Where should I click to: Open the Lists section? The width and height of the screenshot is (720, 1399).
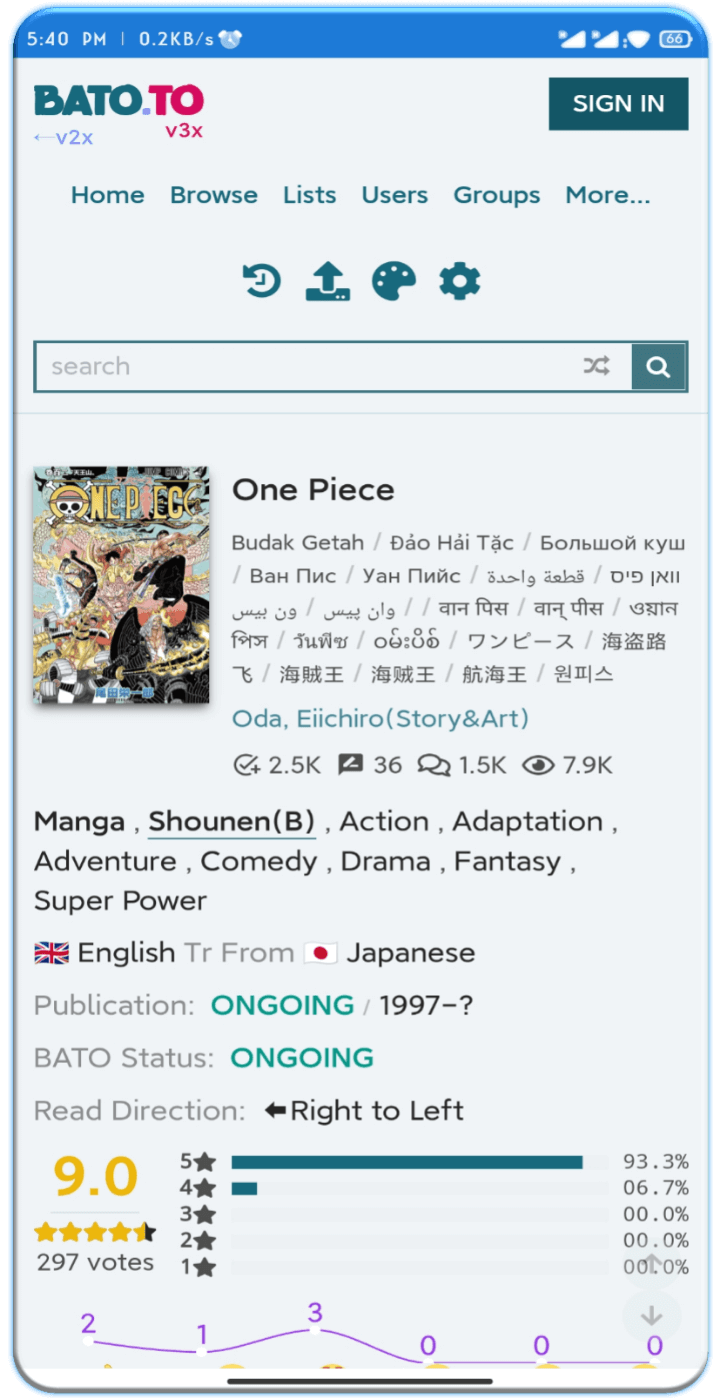tap(309, 195)
